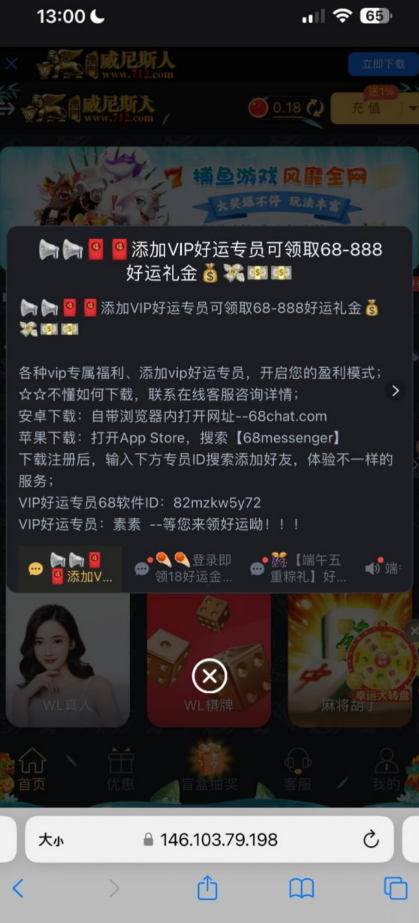Image resolution: width=419 pixels, height=923 pixels.
Task: Dismiss the top download banner
Action: point(11,64)
